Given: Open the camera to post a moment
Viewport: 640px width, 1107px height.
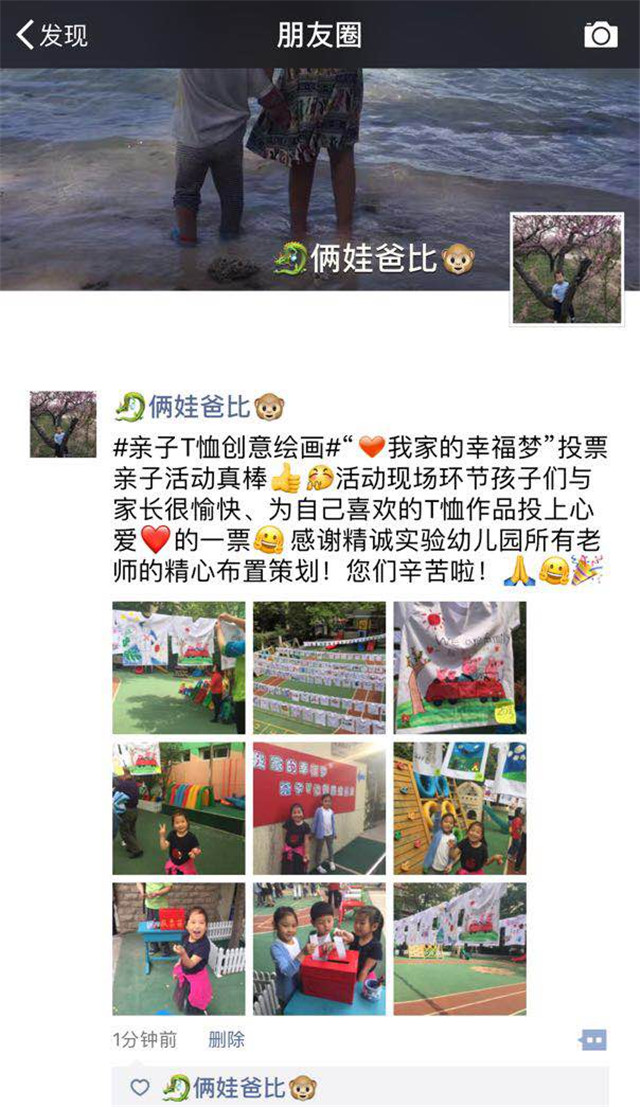Looking at the screenshot, I should (600, 35).
